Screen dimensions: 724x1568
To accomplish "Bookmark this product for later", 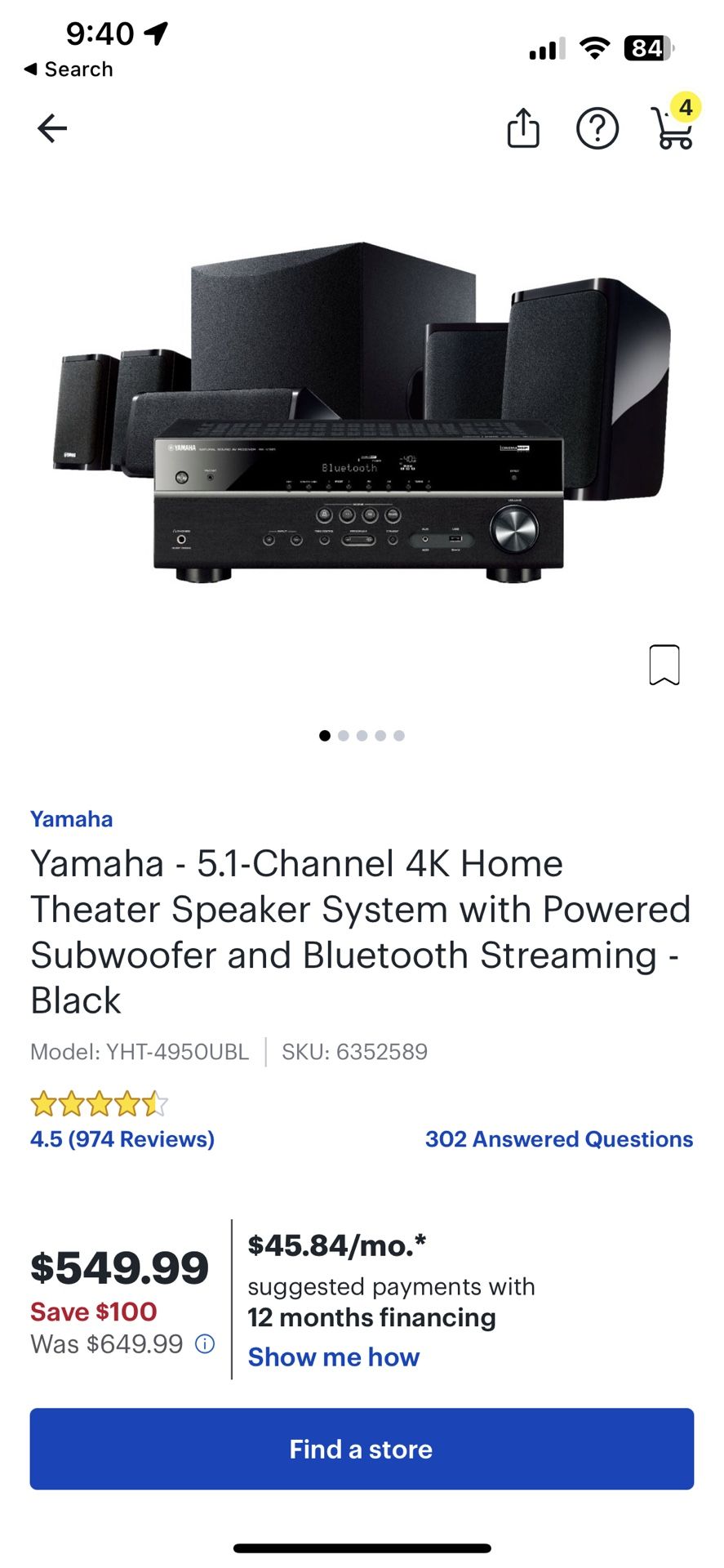I will [664, 665].
